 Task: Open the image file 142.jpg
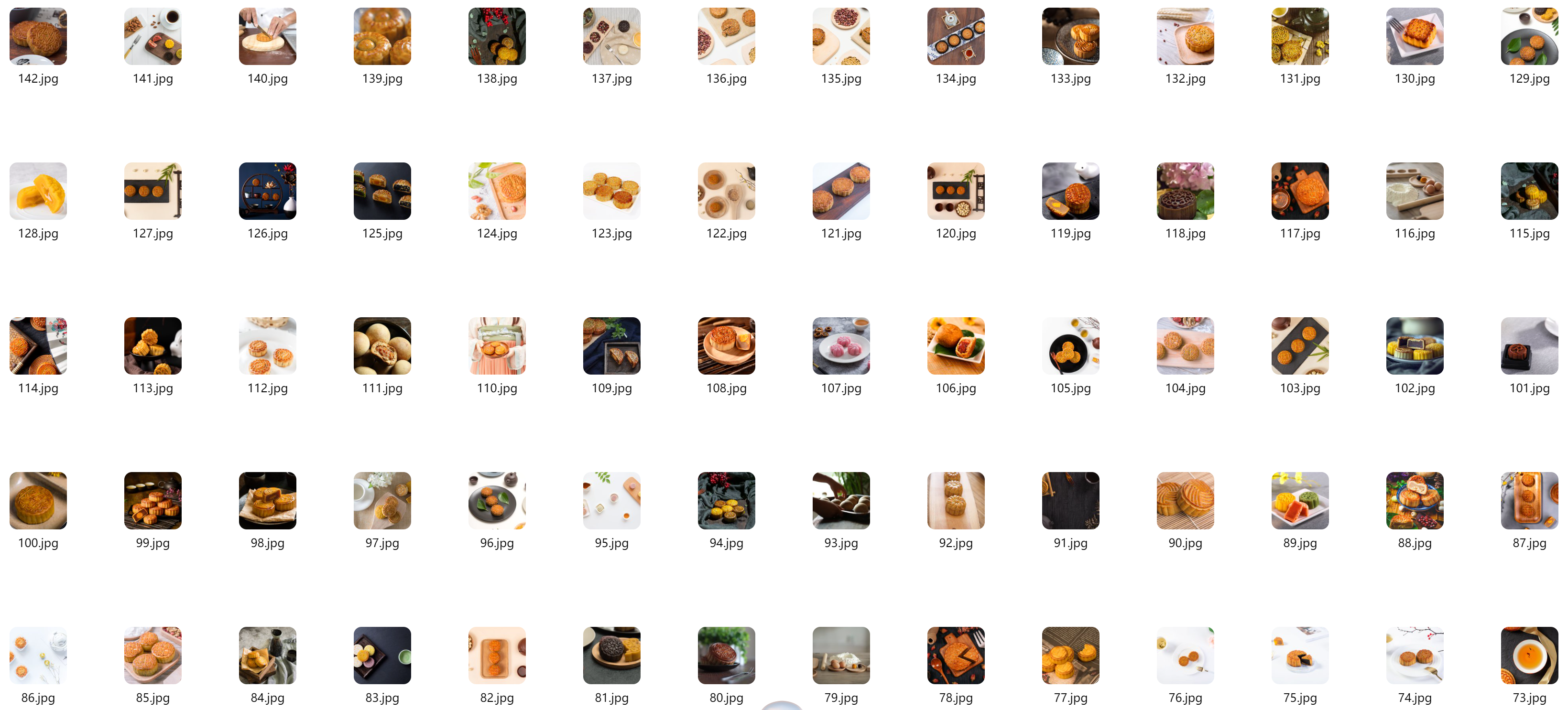click(38, 36)
